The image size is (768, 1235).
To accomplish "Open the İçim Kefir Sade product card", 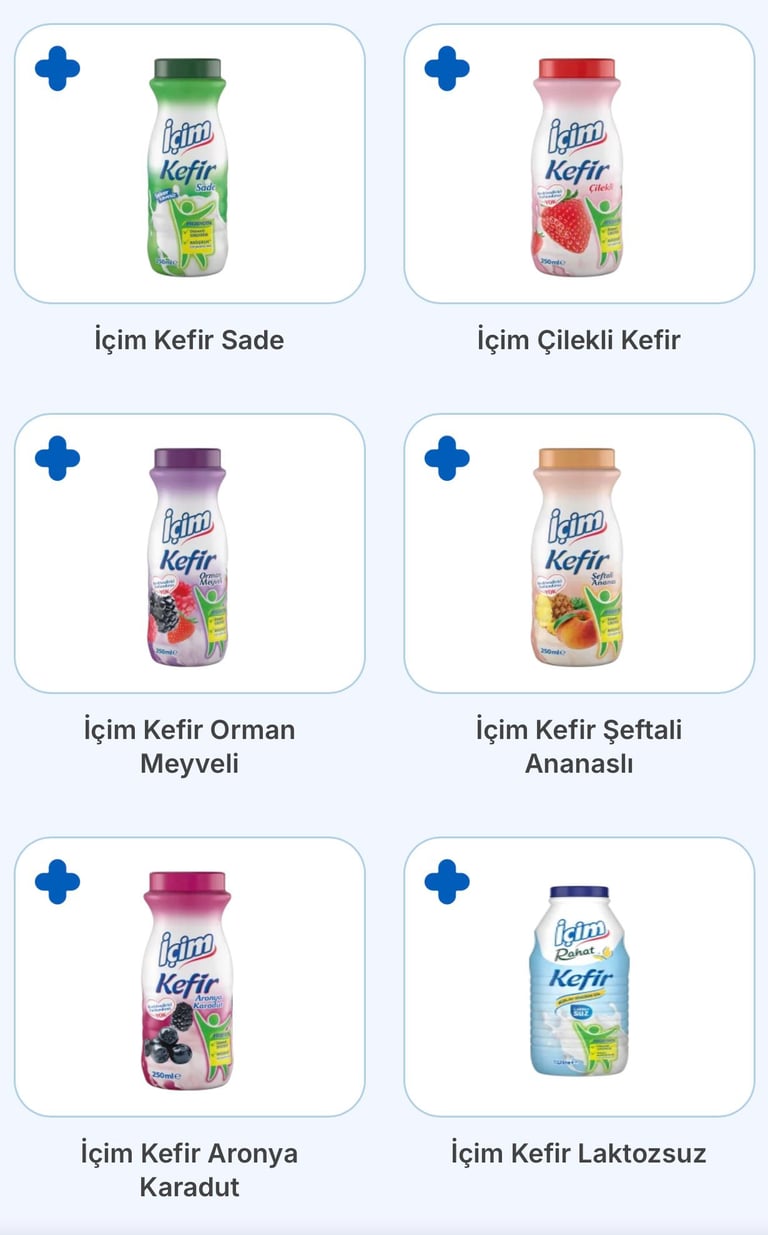I will click(189, 165).
